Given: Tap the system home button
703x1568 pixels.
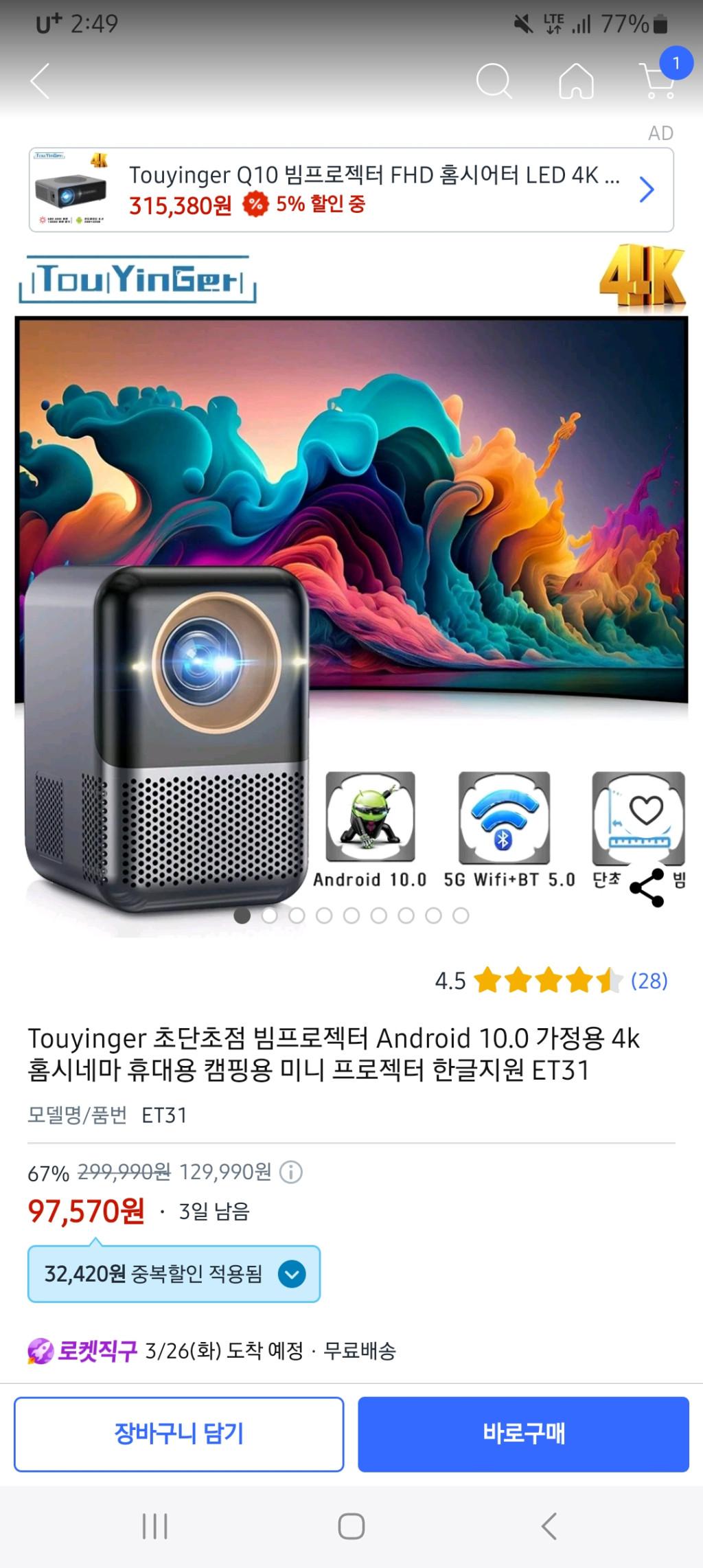Looking at the screenshot, I should (x=351, y=1526).
